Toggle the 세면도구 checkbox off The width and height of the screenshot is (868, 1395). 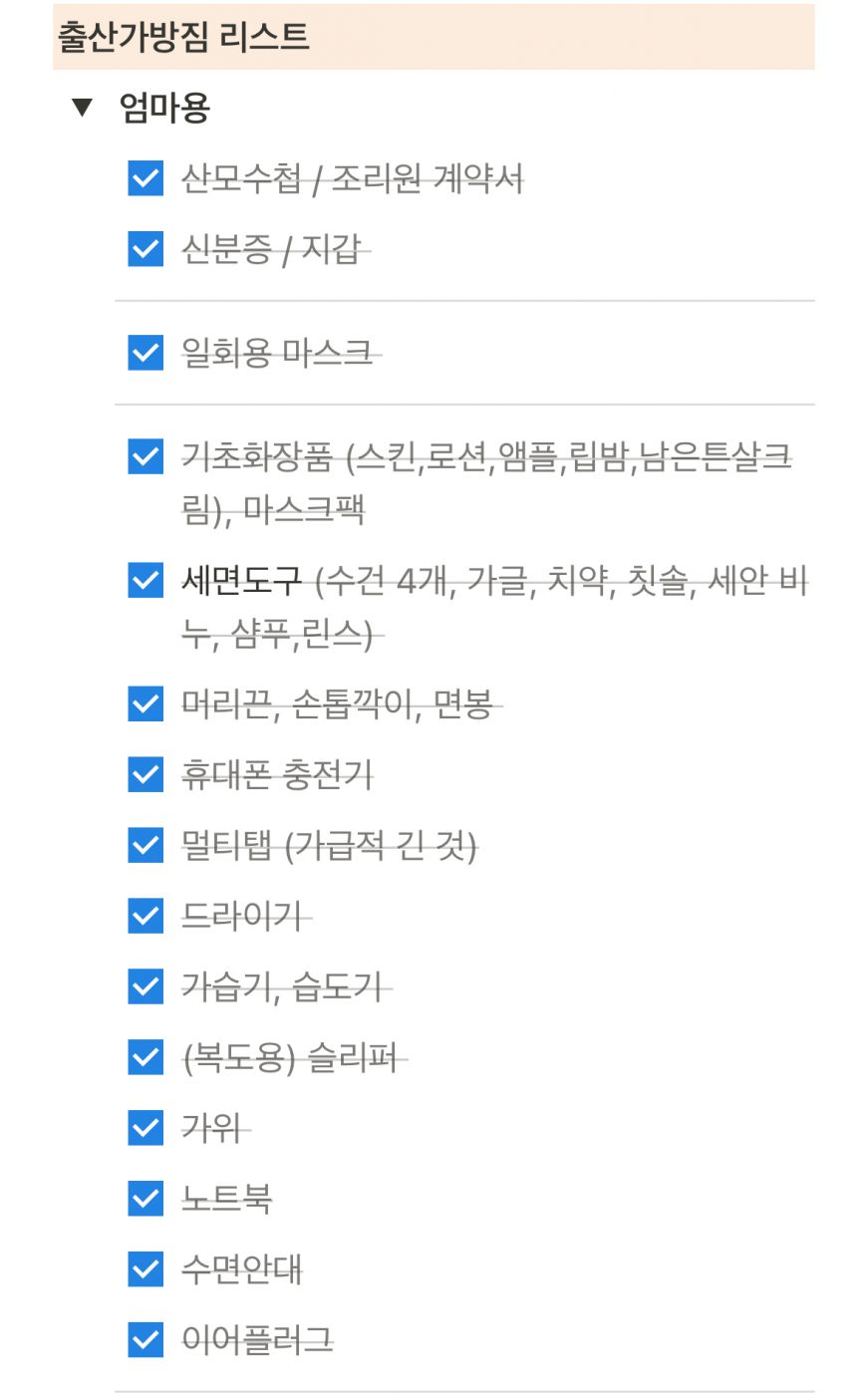click(x=145, y=580)
